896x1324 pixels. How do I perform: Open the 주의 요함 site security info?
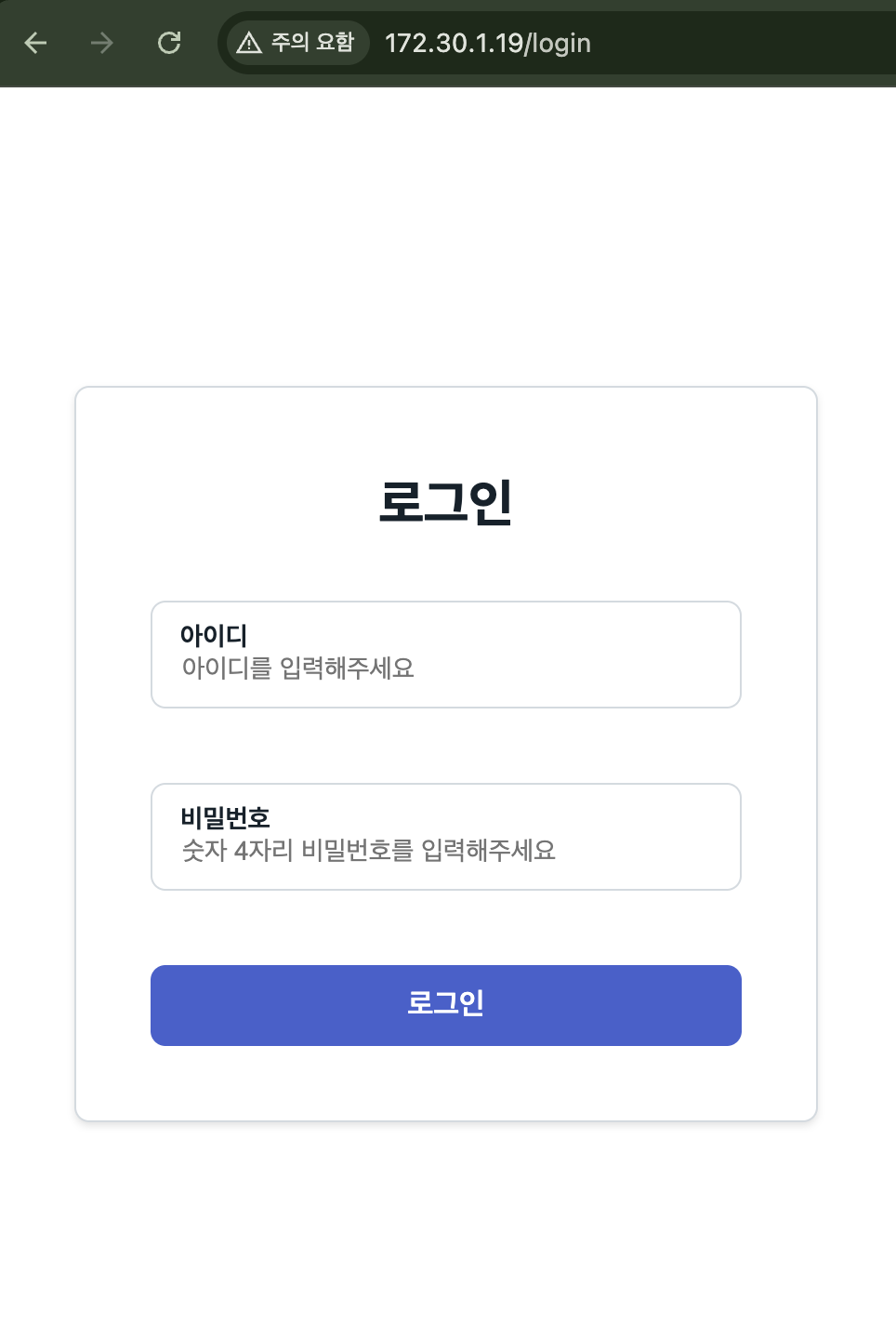[297, 43]
